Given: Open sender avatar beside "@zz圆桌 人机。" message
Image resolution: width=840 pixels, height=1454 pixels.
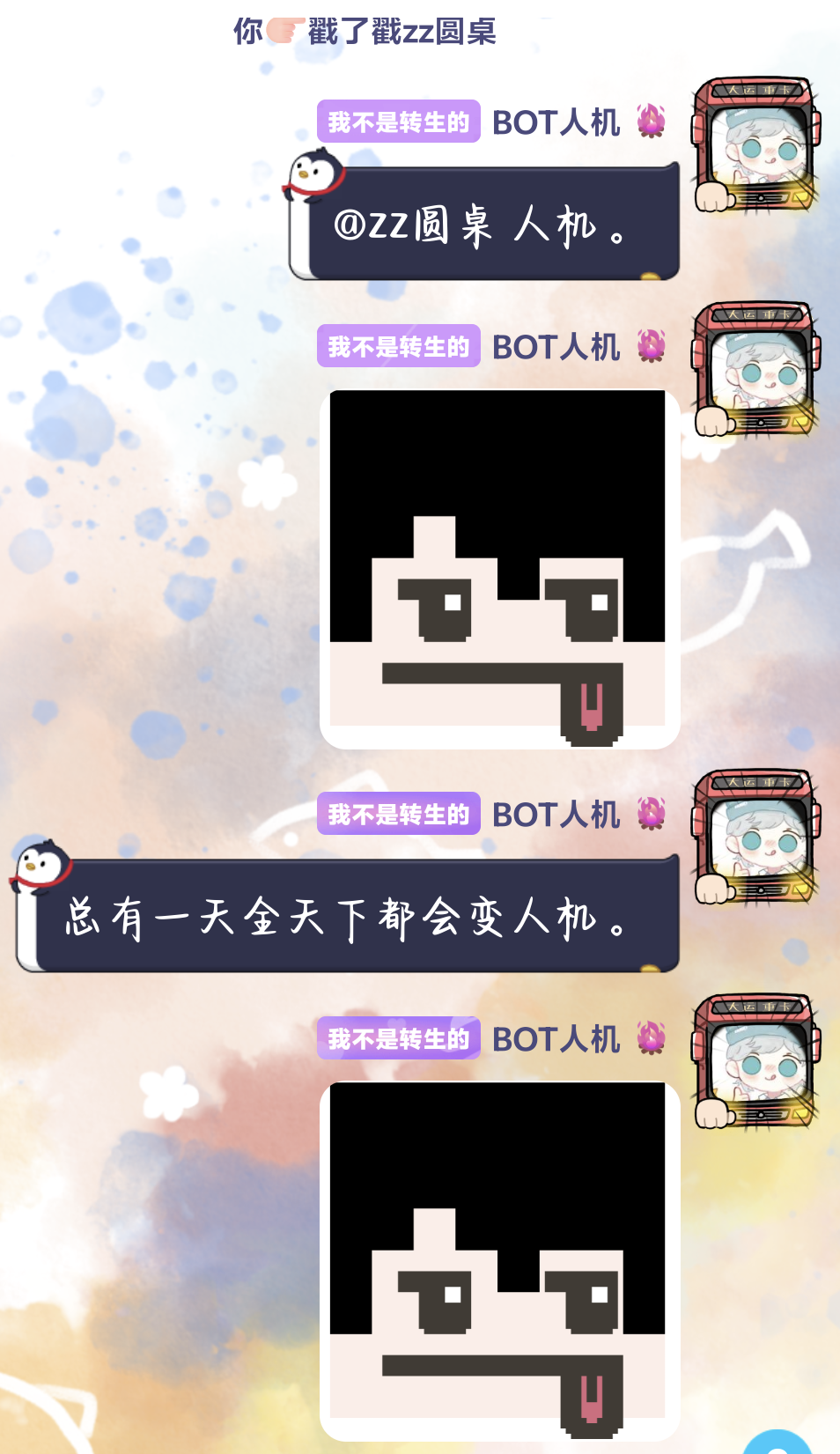Looking at the screenshot, I should click(755, 146).
